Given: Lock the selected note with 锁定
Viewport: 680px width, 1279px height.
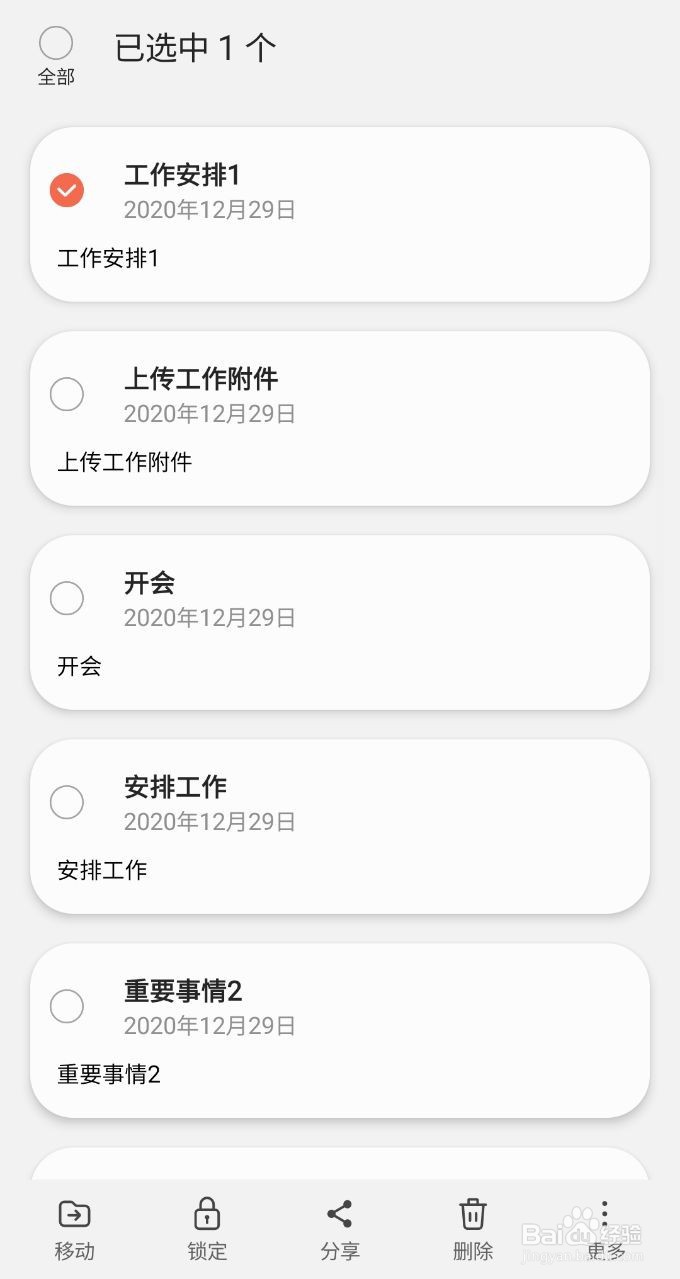Looking at the screenshot, I should [207, 1228].
